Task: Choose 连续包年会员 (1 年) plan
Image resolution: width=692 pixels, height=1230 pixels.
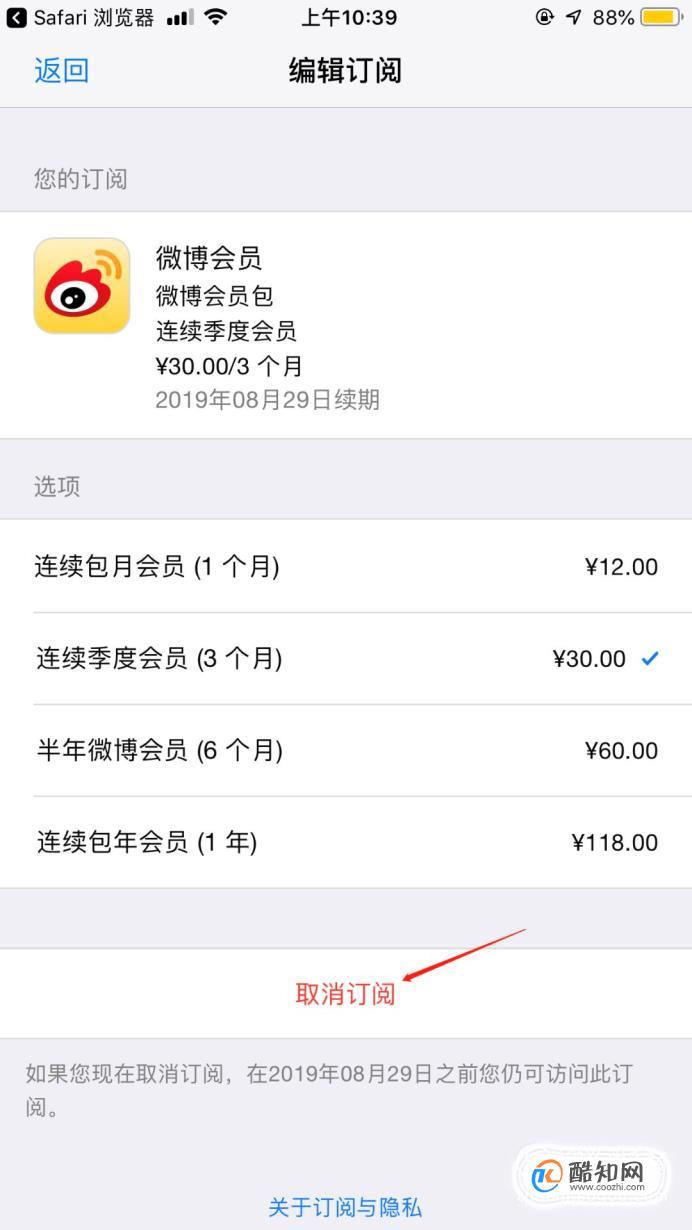Action: 346,843
